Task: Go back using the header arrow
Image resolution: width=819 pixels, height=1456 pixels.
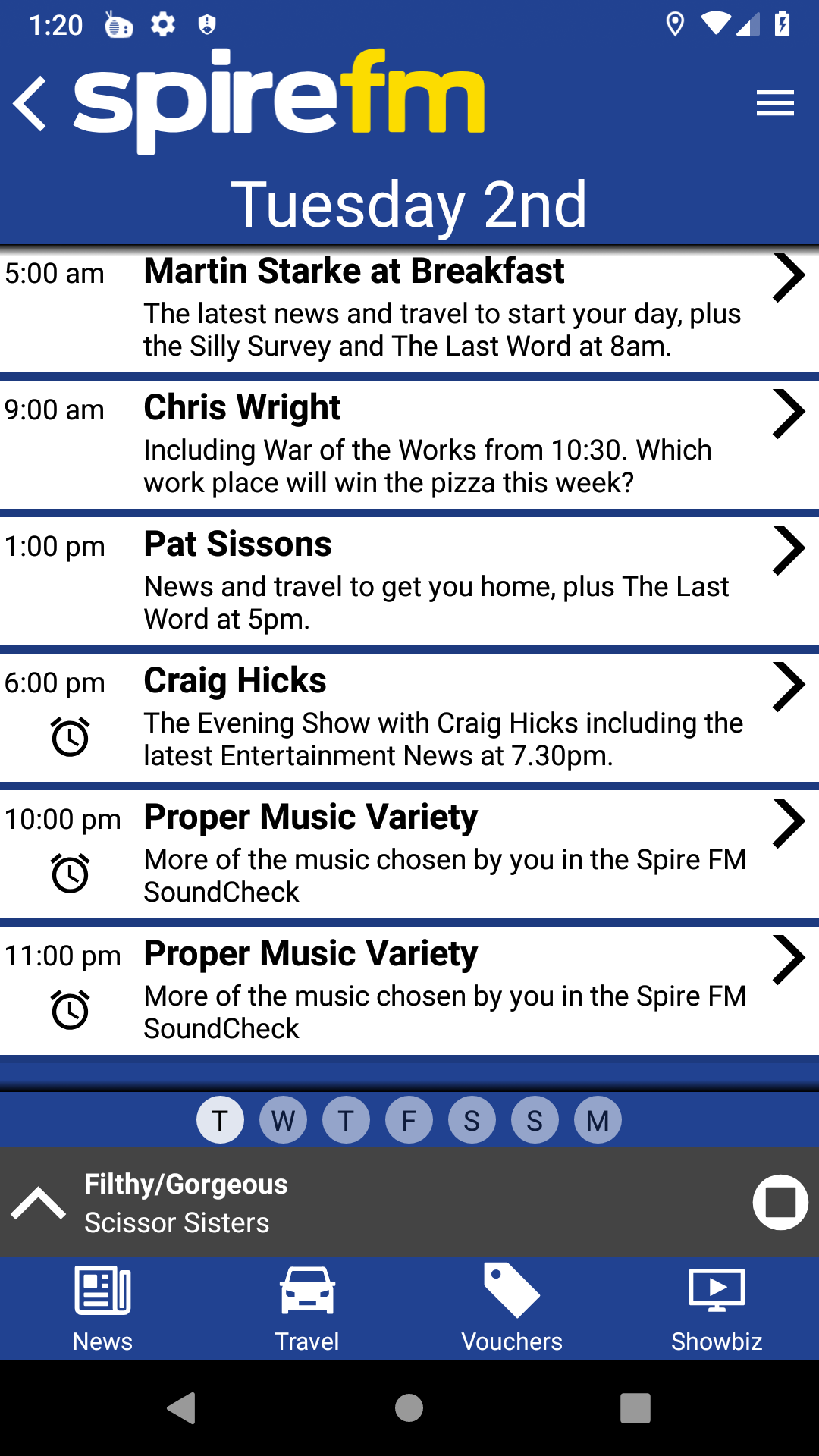Action: point(30,104)
